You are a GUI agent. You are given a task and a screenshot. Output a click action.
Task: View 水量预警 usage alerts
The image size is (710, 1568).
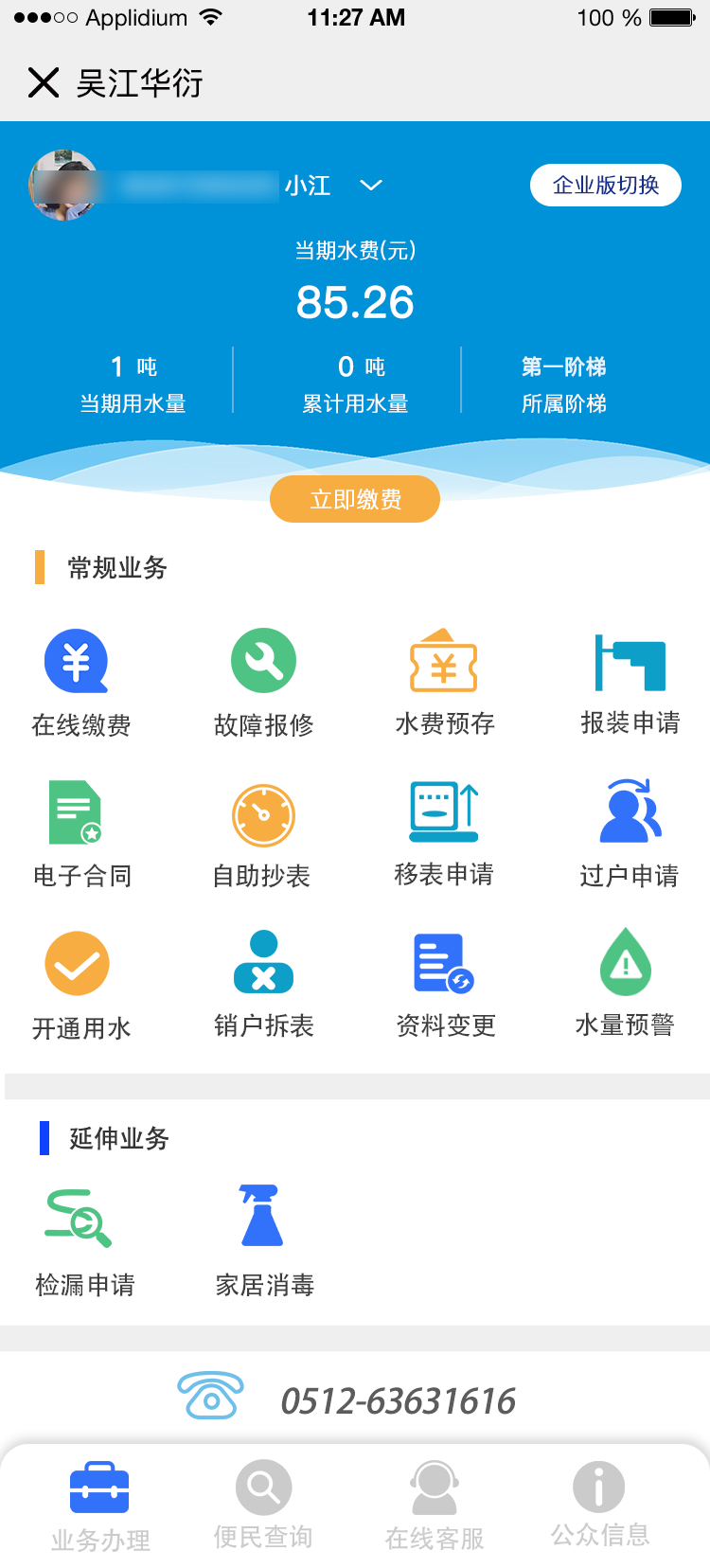point(625,985)
